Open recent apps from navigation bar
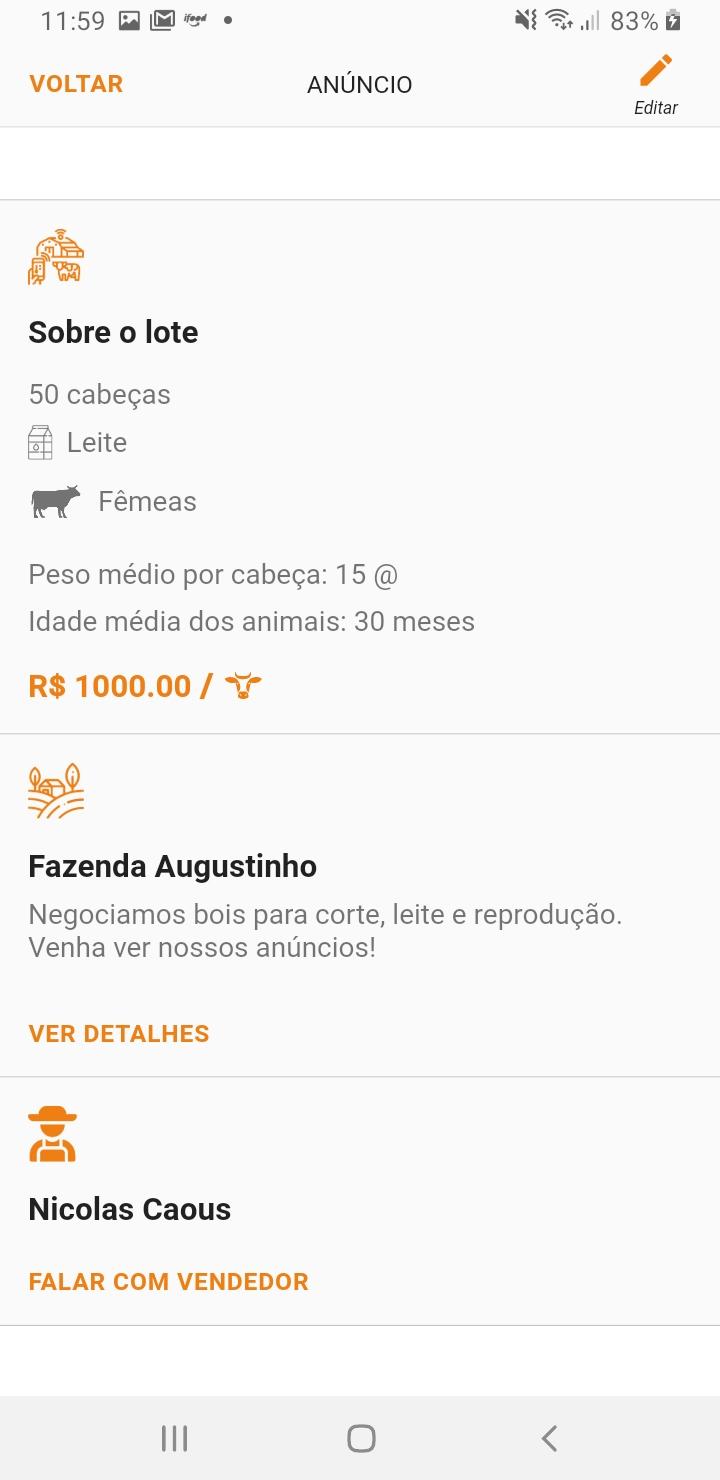Image resolution: width=720 pixels, height=1480 pixels. coord(174,1438)
